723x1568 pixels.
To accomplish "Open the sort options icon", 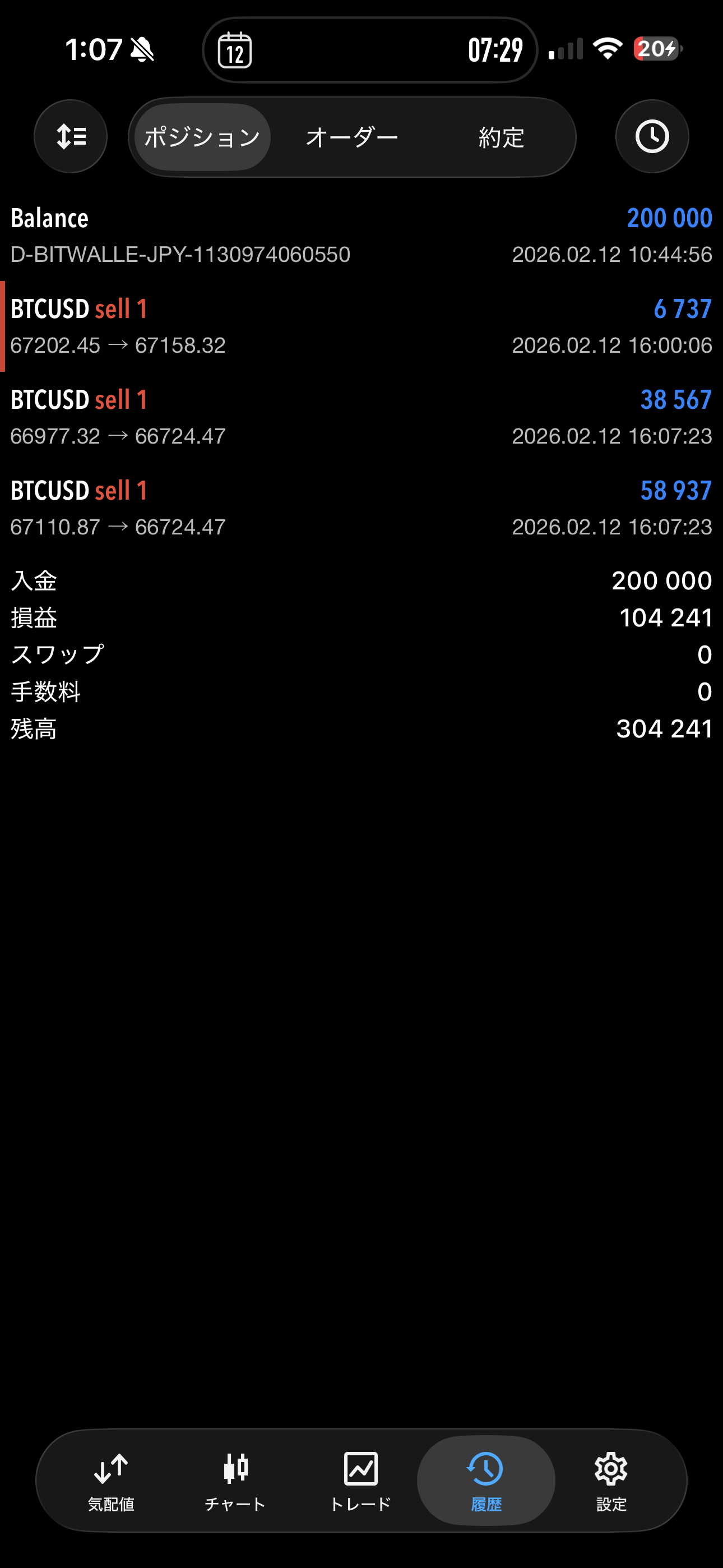I will (71, 136).
